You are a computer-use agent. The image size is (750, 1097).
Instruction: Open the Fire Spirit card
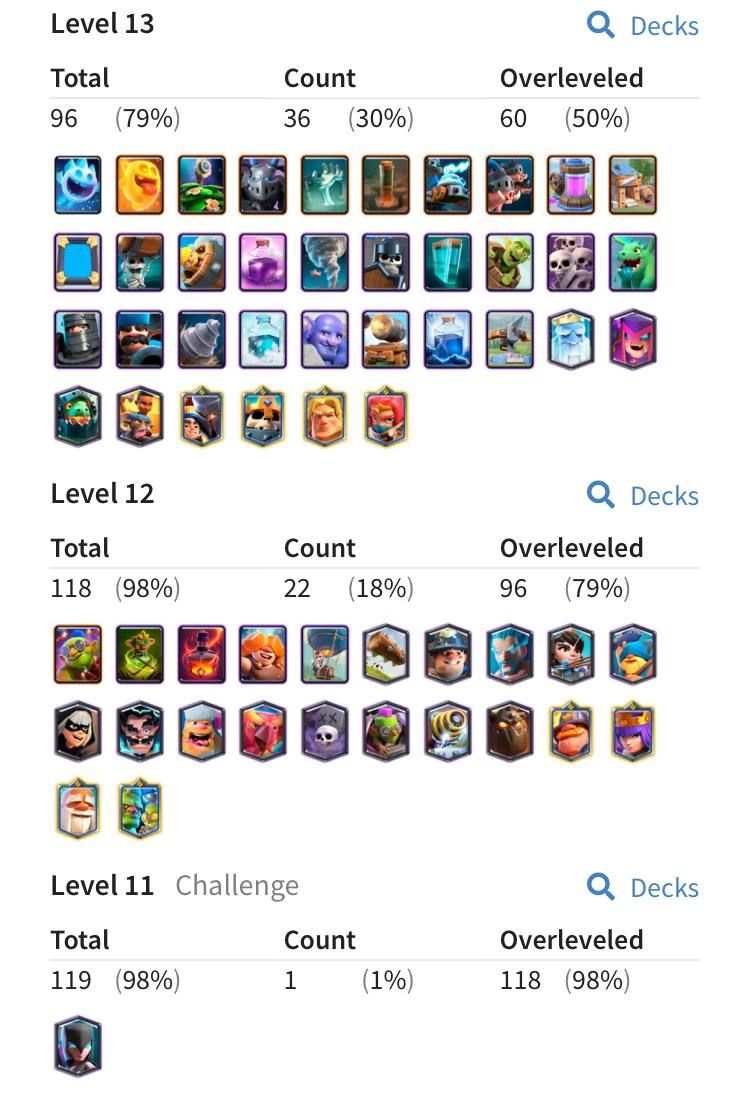point(140,186)
